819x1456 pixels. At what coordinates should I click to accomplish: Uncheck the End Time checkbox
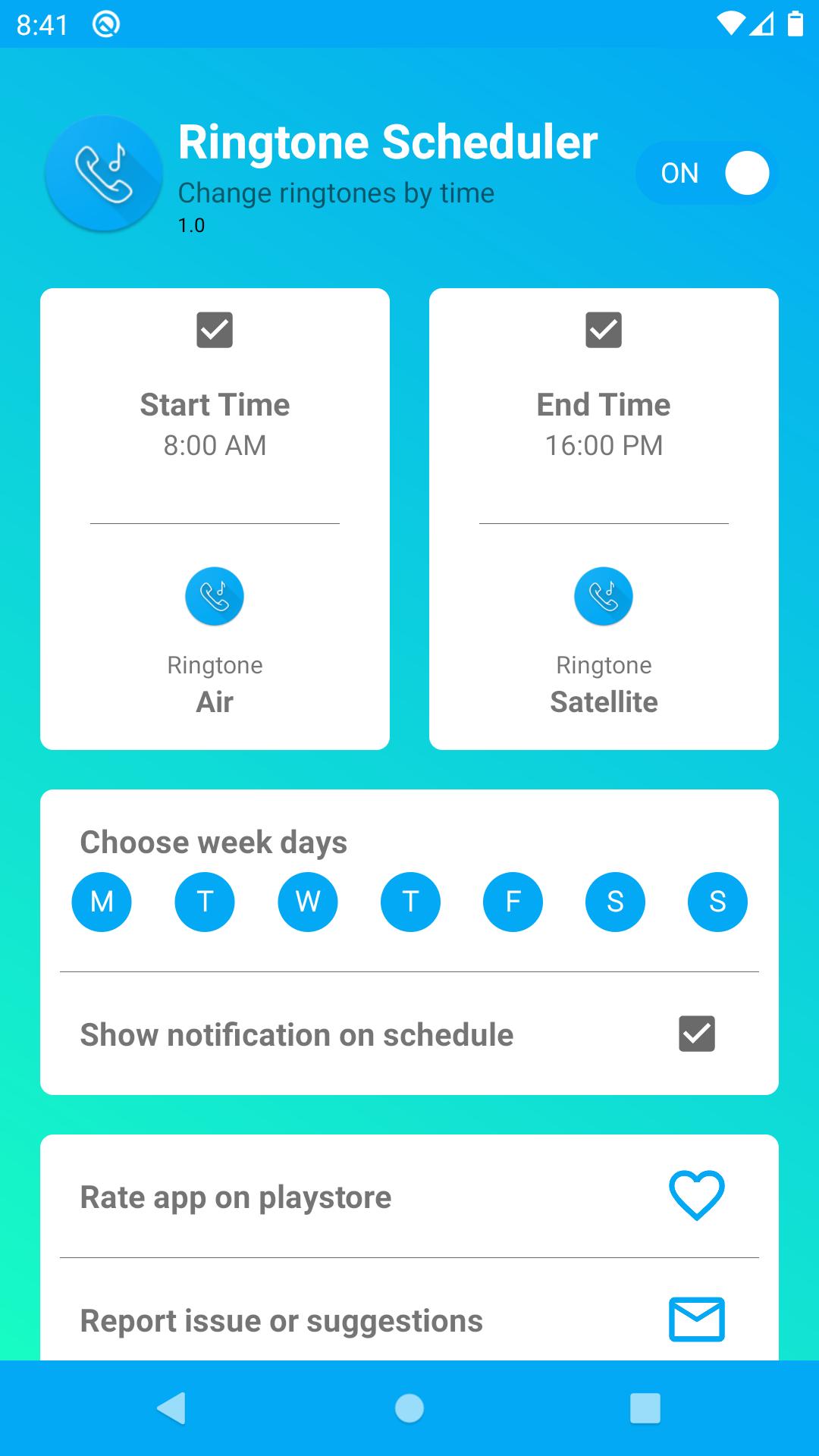click(603, 329)
